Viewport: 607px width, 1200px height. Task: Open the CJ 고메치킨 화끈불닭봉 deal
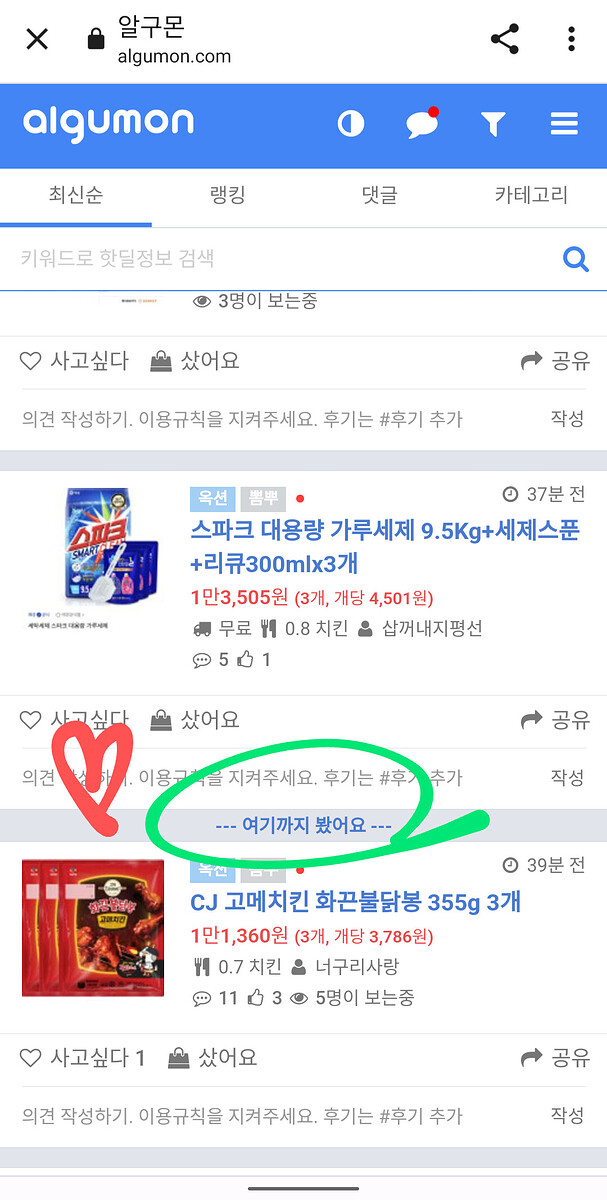tap(355, 903)
